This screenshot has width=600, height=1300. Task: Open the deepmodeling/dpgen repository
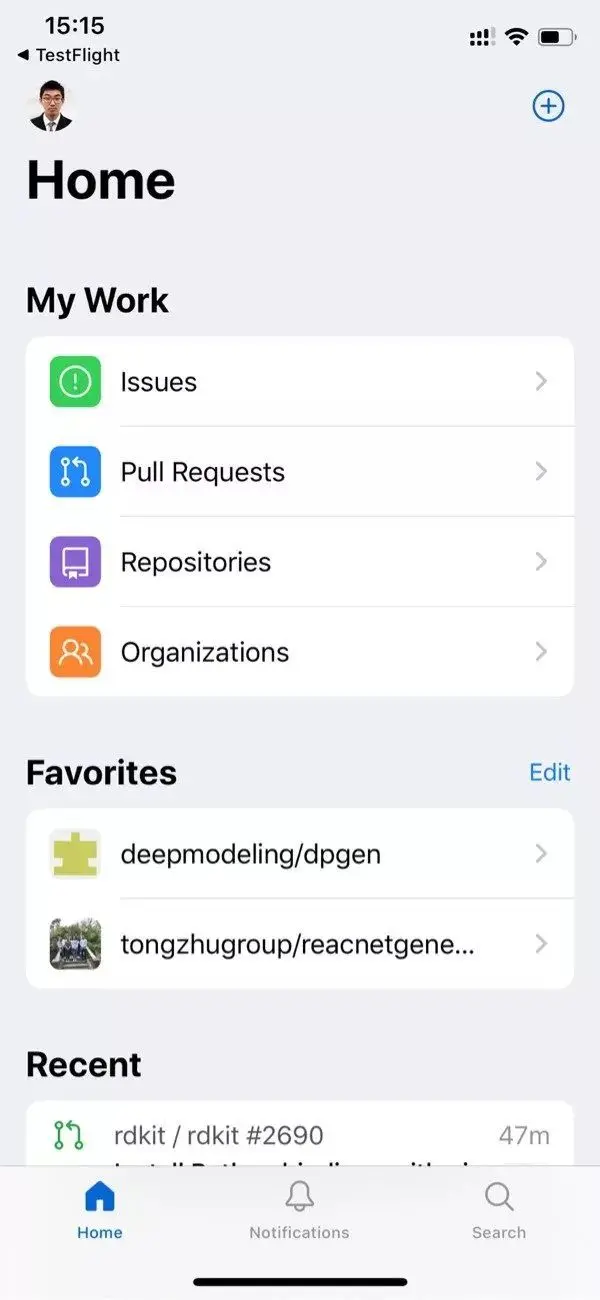pos(300,854)
